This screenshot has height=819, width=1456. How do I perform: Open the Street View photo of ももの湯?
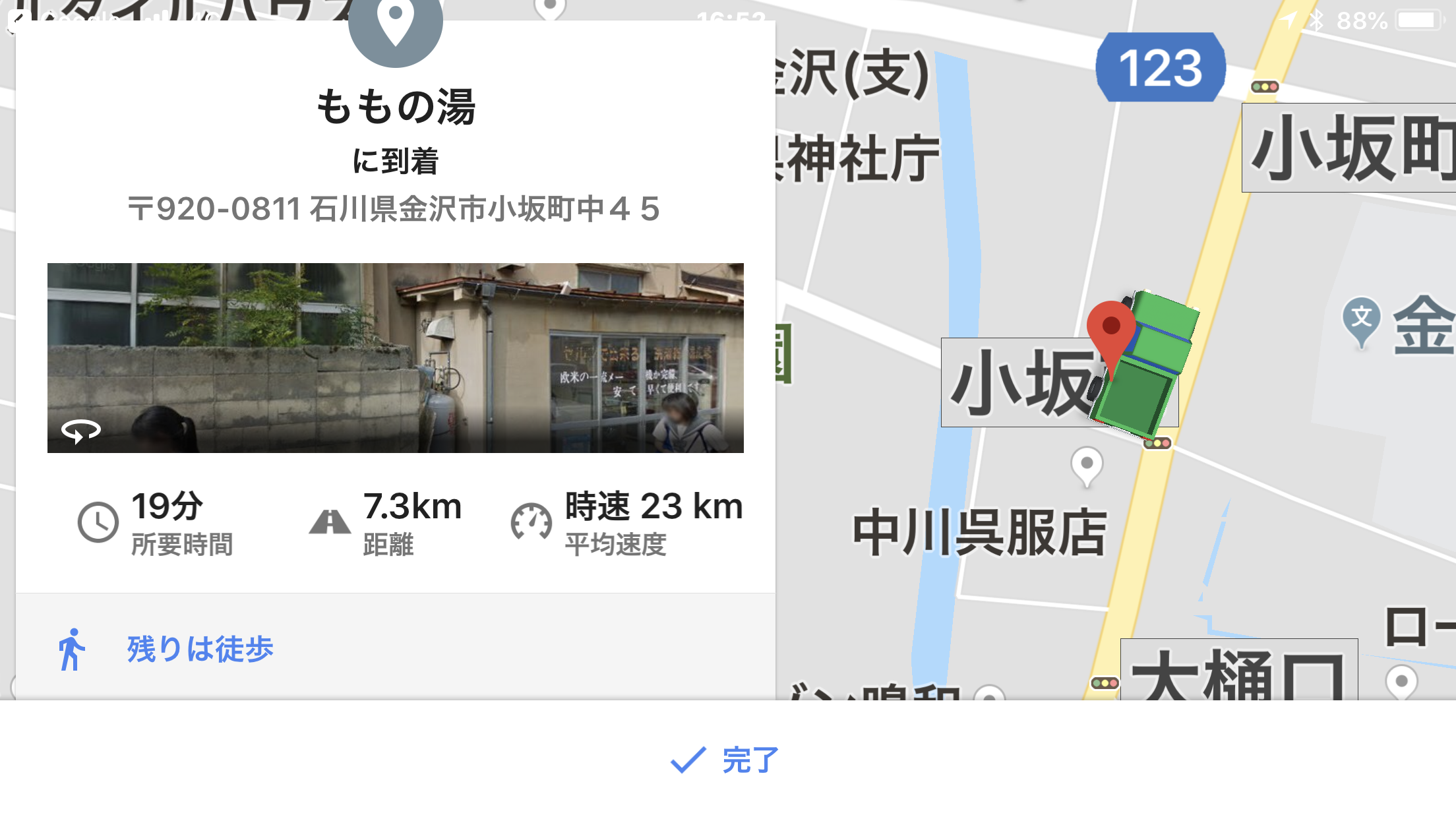[395, 357]
